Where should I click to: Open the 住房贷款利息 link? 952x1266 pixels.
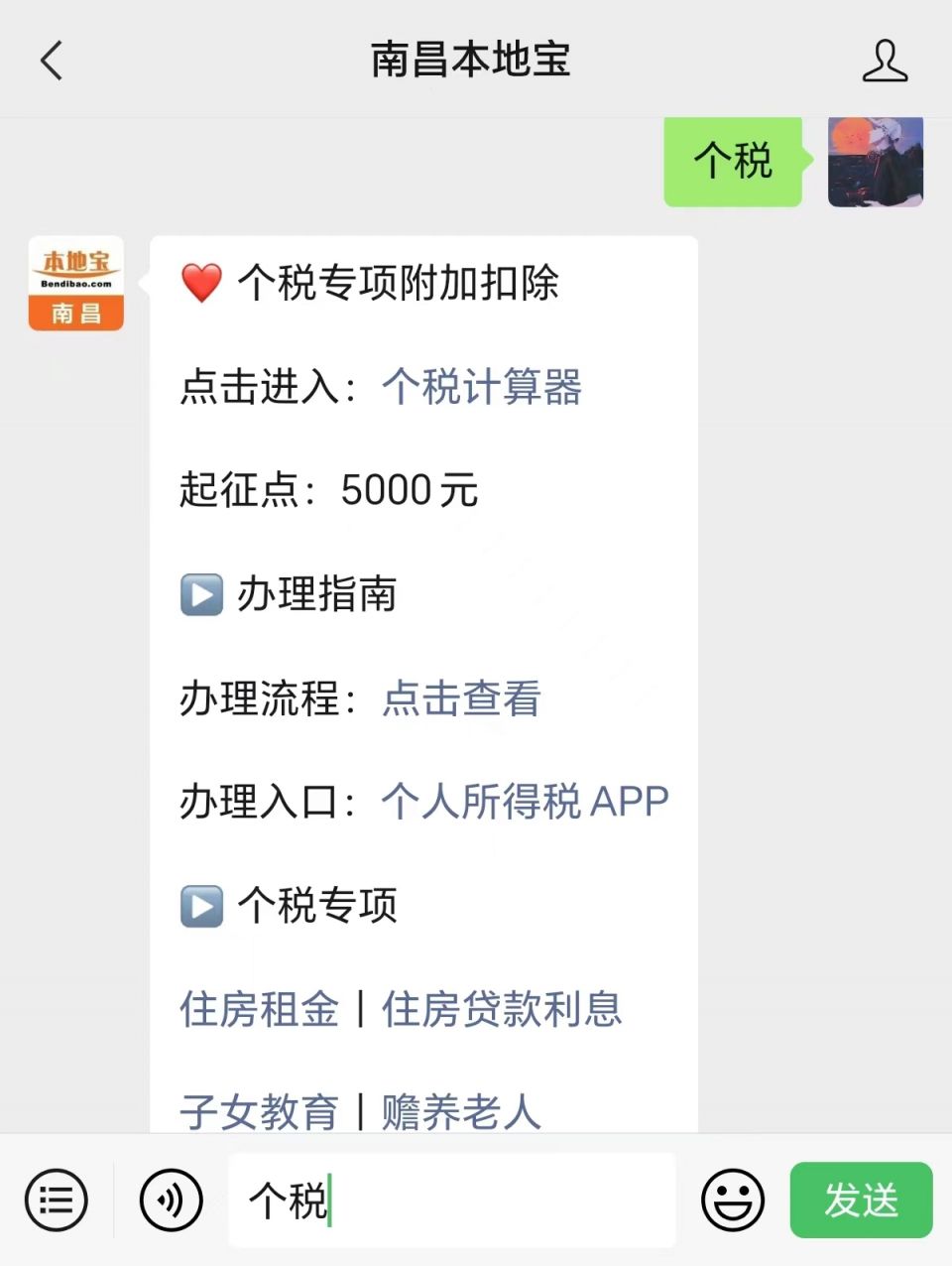(502, 1009)
